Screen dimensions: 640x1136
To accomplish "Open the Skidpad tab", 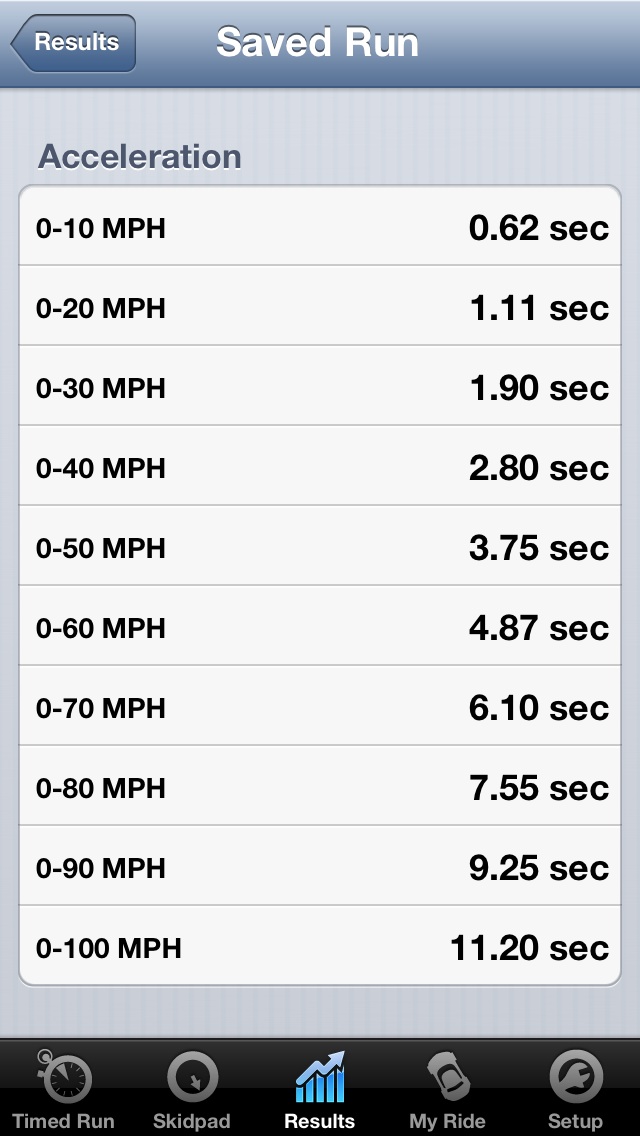I will [191, 1089].
